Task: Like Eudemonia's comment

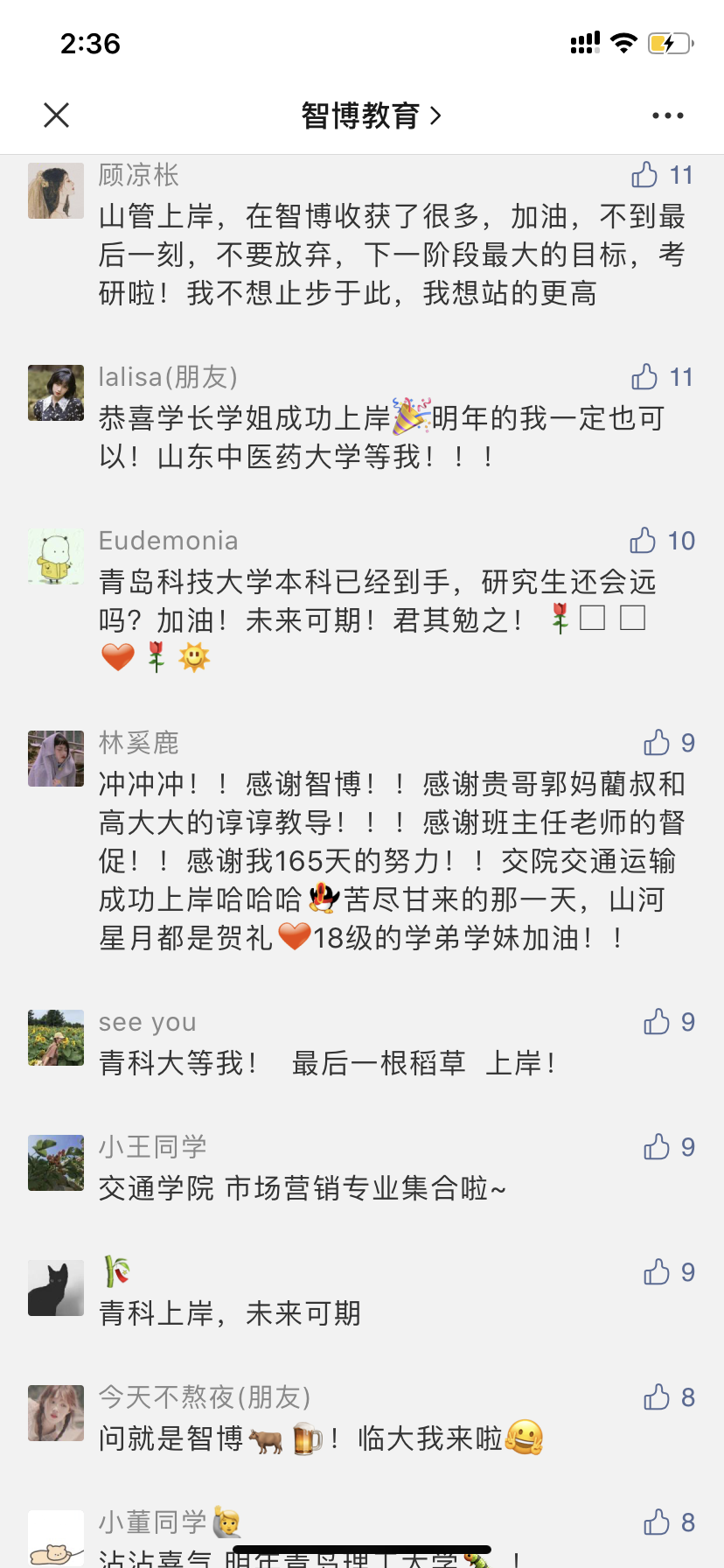Action: (x=644, y=541)
